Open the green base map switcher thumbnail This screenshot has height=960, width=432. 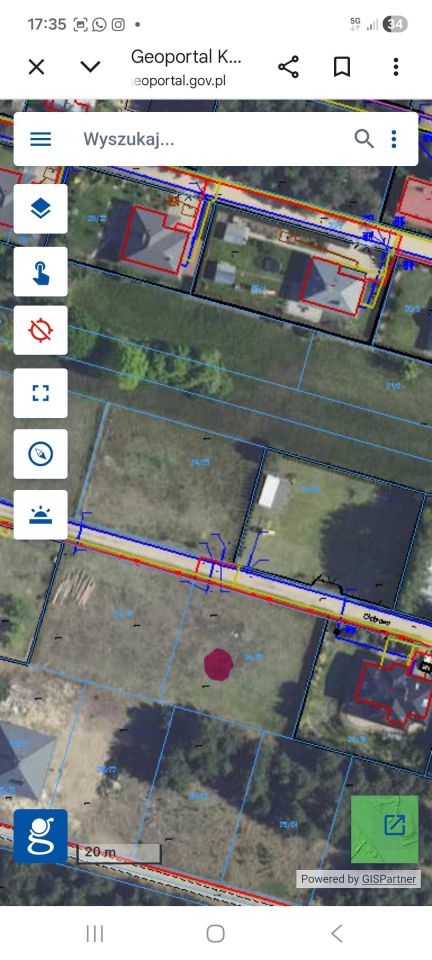pyautogui.click(x=384, y=829)
